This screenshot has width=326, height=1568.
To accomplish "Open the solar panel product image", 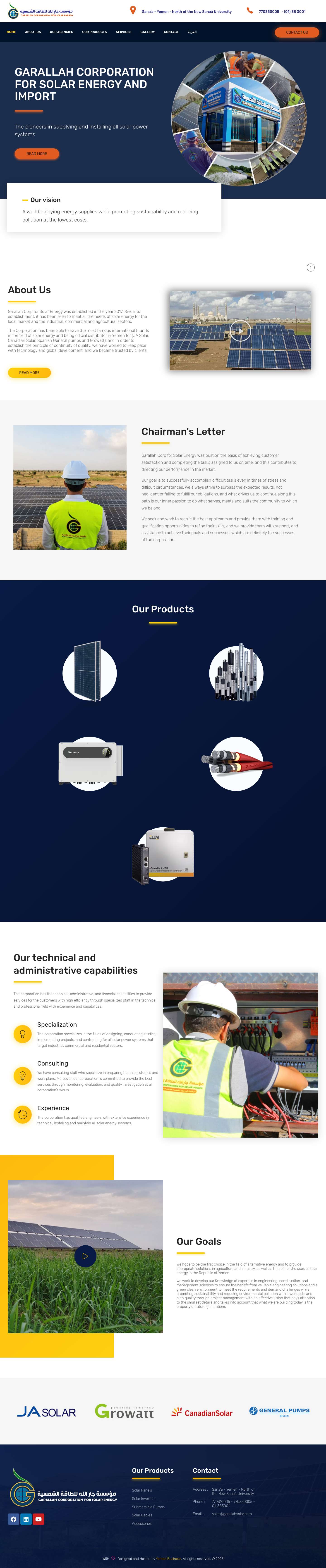I will [x=90, y=672].
